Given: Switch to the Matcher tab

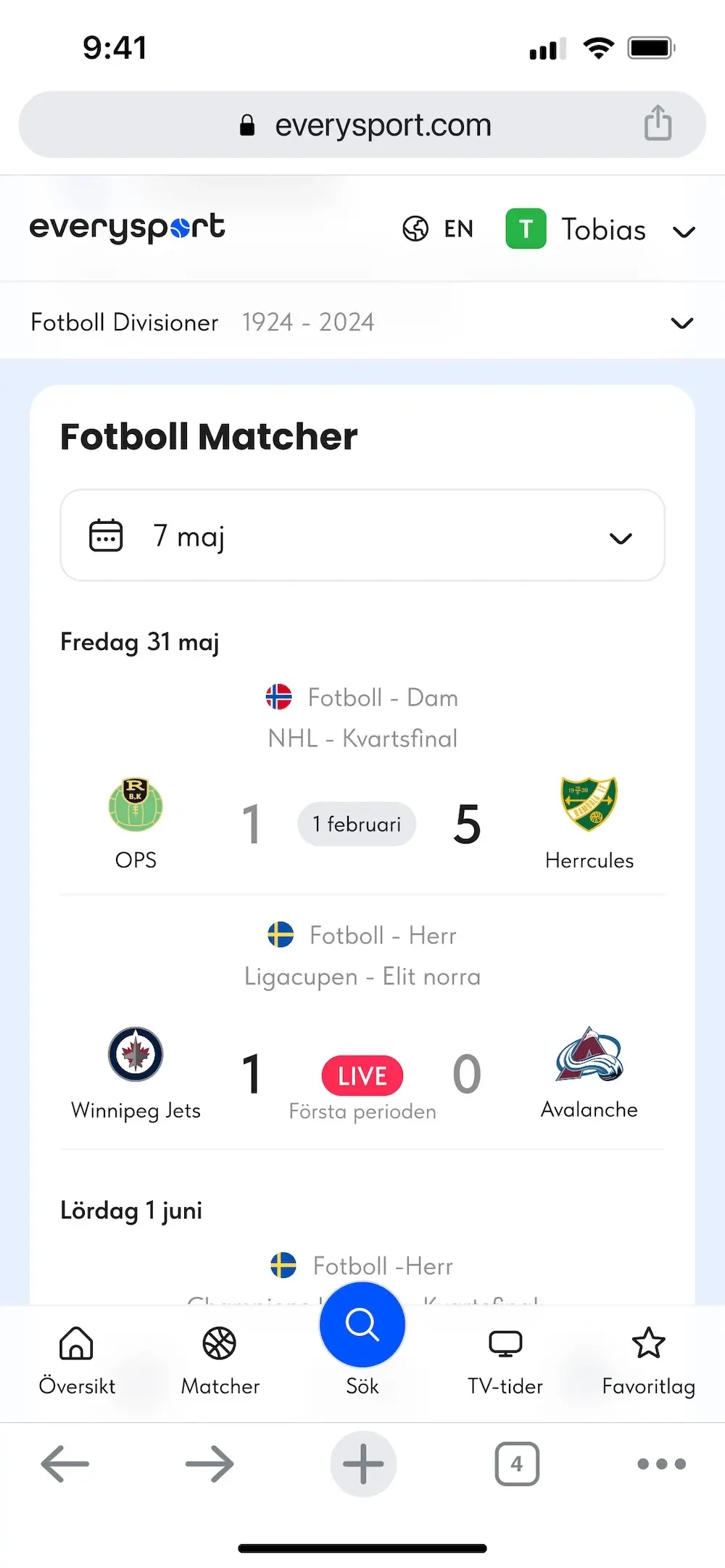Looking at the screenshot, I should point(220,1361).
